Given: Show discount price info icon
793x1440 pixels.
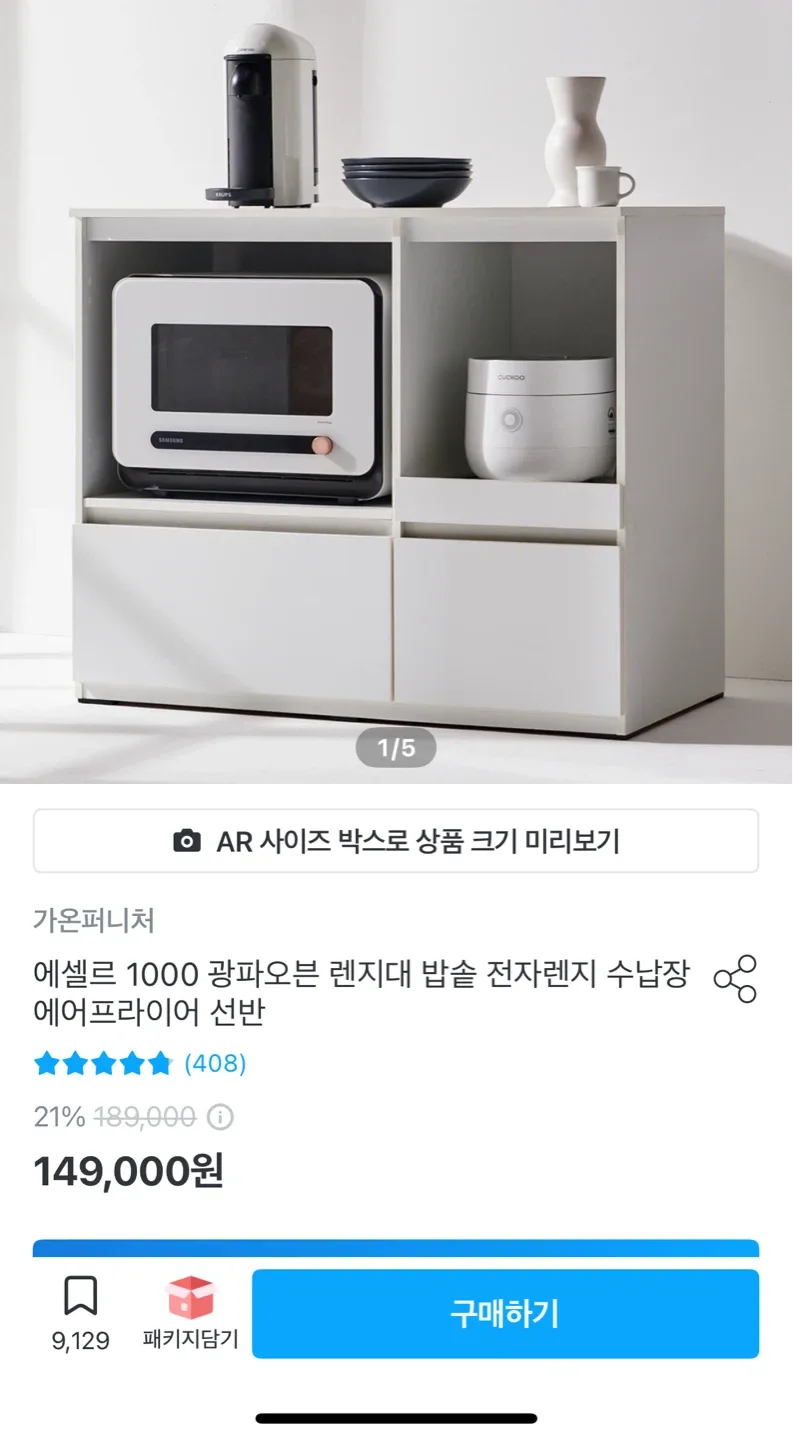Looking at the screenshot, I should [220, 1117].
